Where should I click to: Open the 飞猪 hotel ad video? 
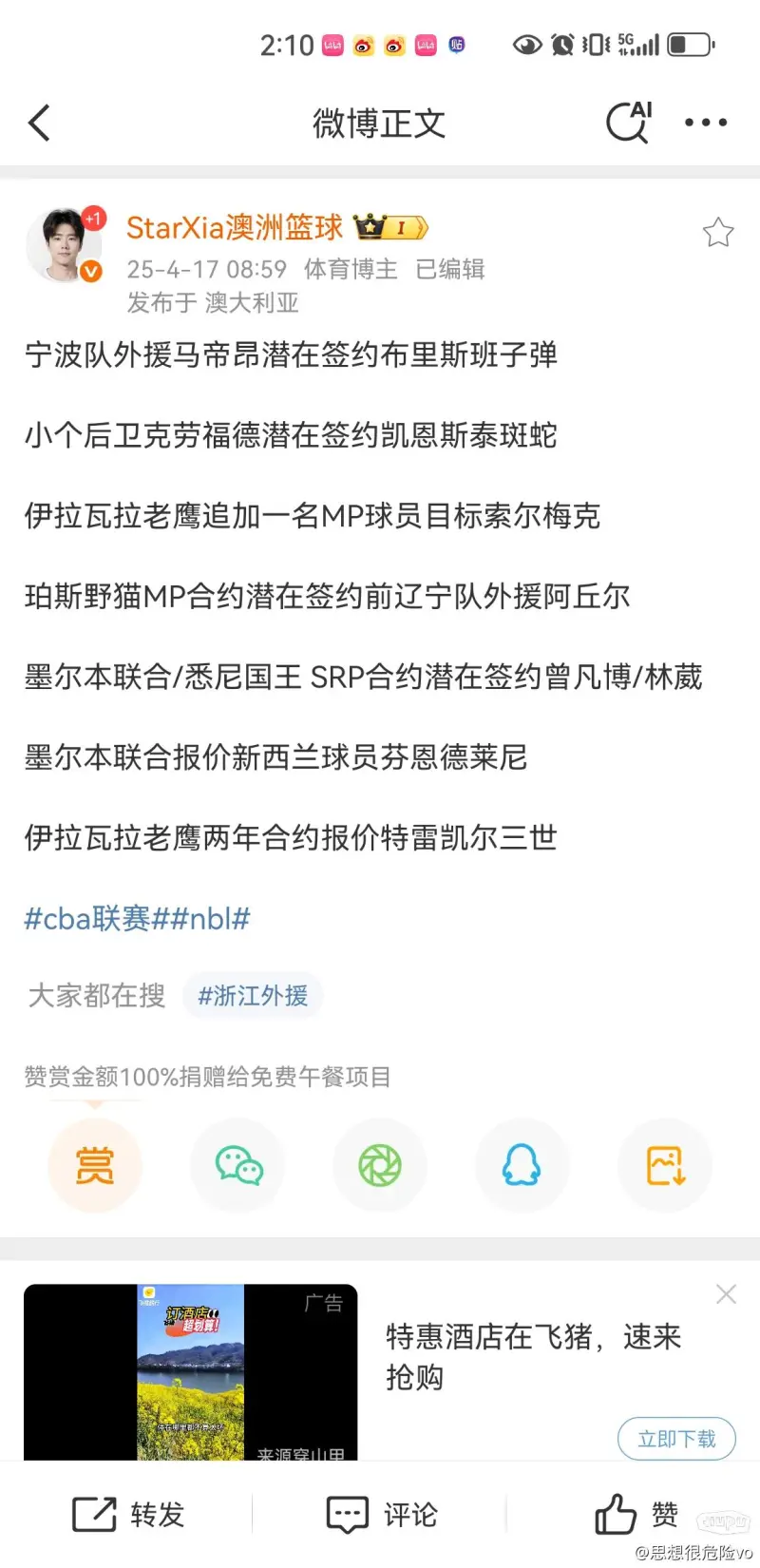coord(191,1372)
